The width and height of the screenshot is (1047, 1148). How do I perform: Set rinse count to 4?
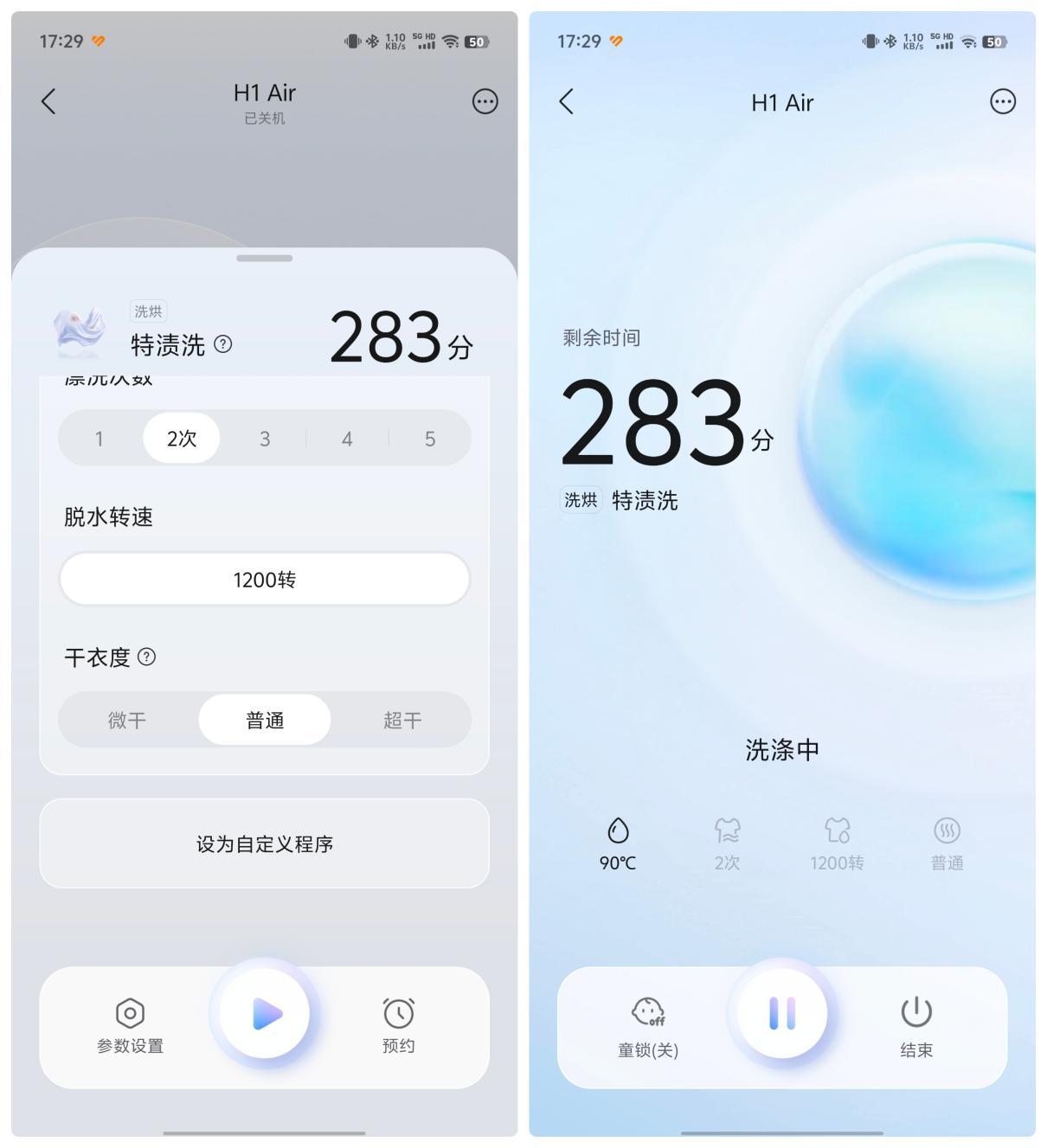click(347, 439)
